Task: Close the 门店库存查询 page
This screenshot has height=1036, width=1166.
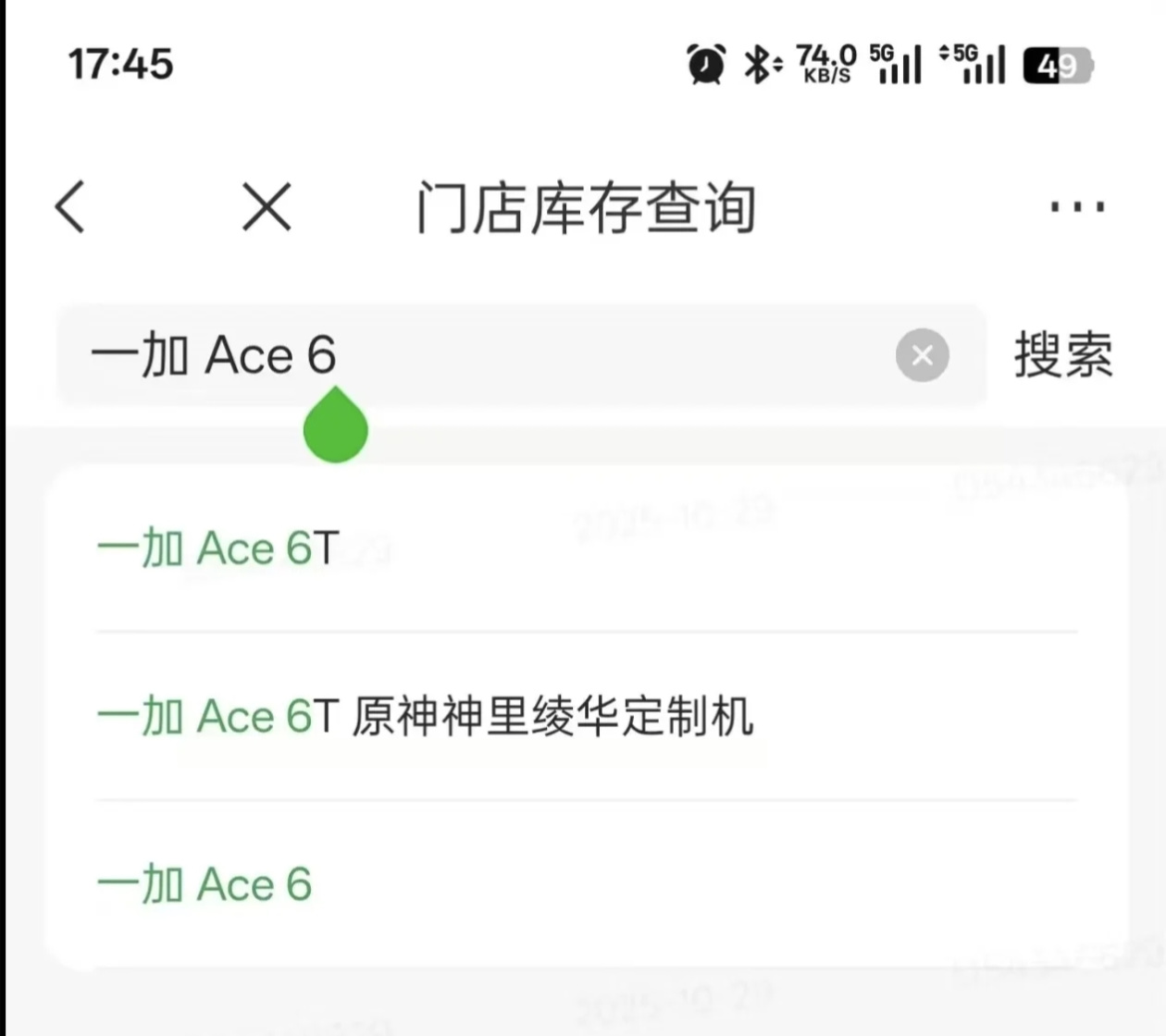Action: pos(267,206)
